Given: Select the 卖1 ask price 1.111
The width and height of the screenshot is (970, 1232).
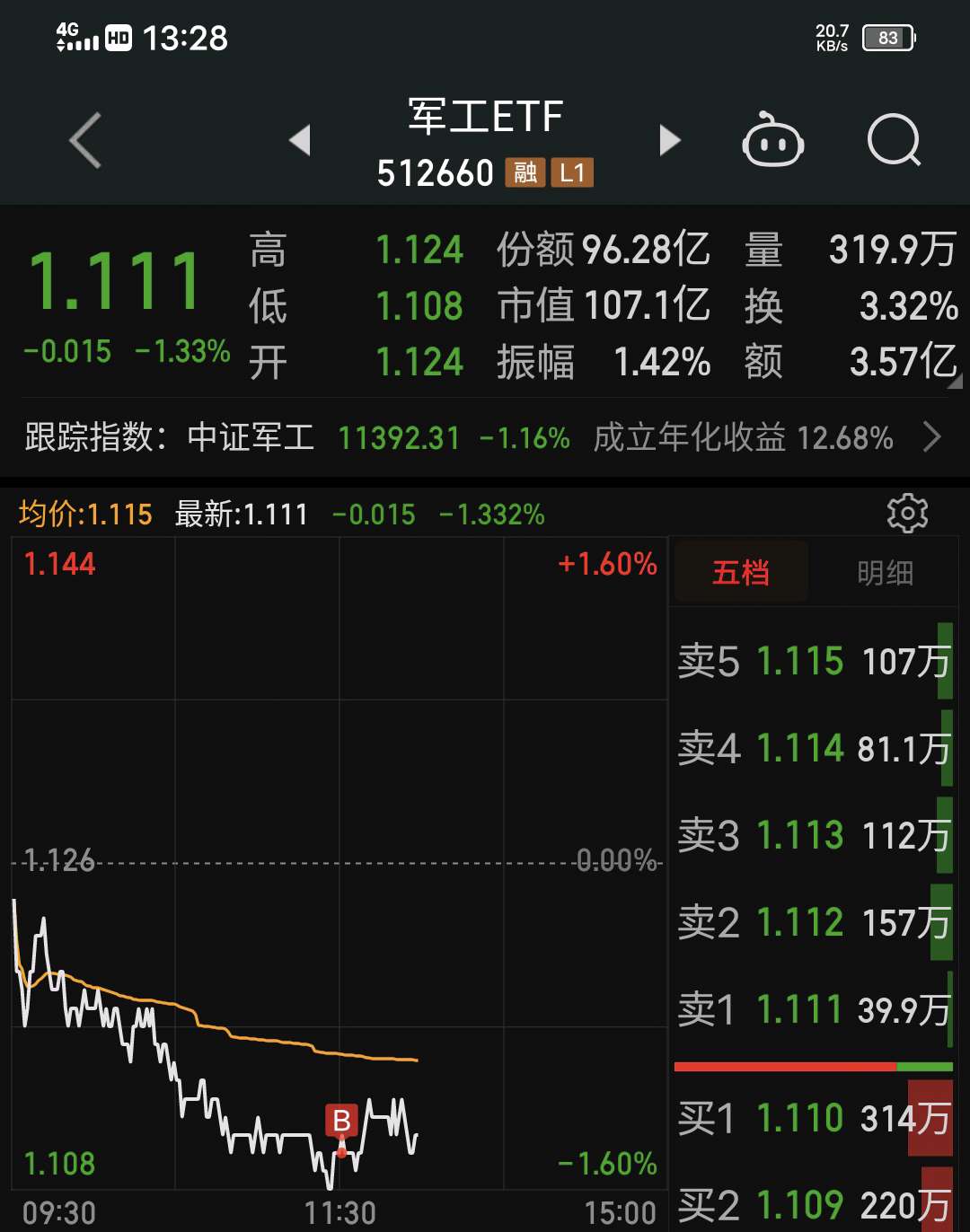Looking at the screenshot, I should coord(798,1009).
